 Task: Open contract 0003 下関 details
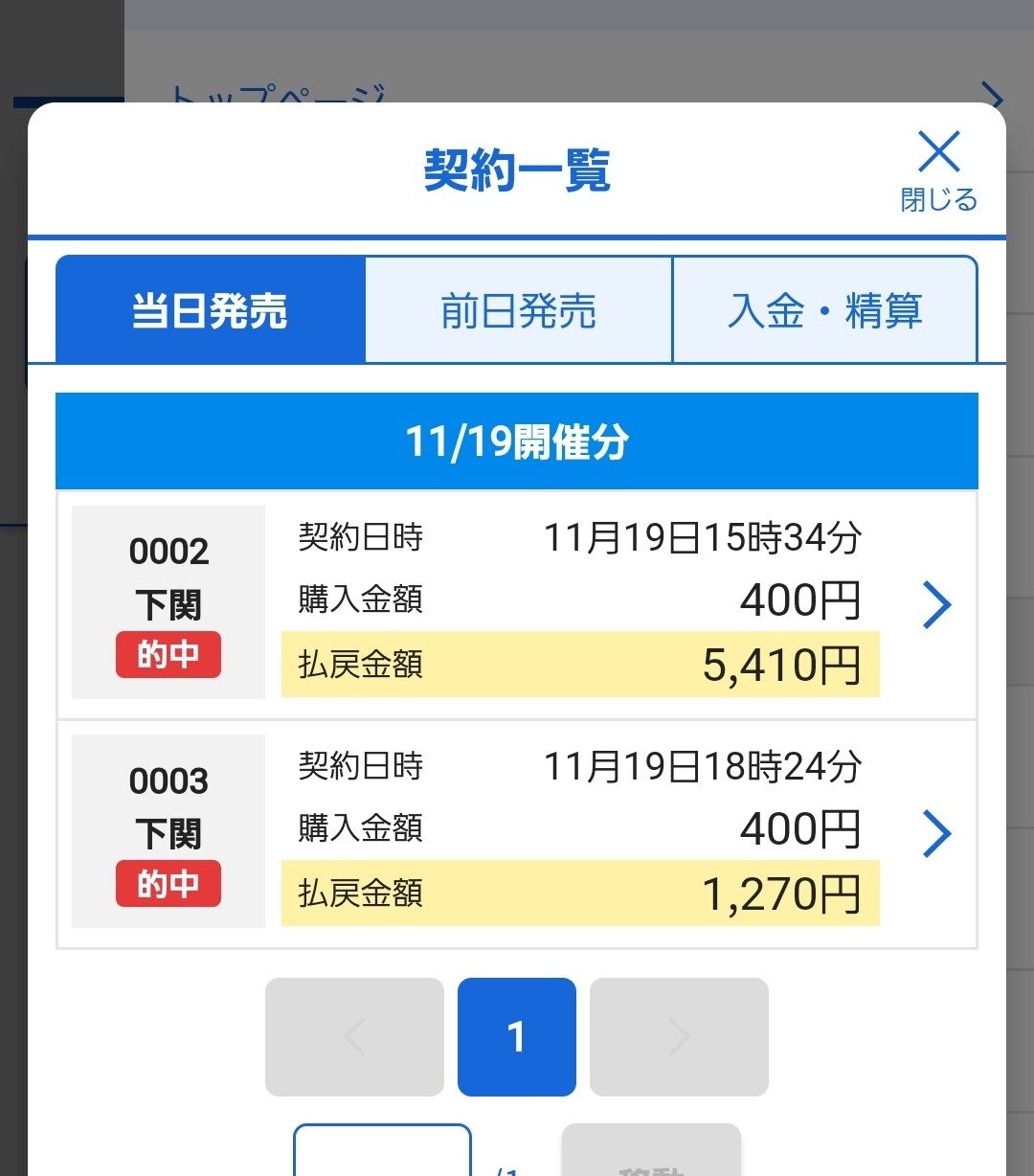(x=935, y=833)
